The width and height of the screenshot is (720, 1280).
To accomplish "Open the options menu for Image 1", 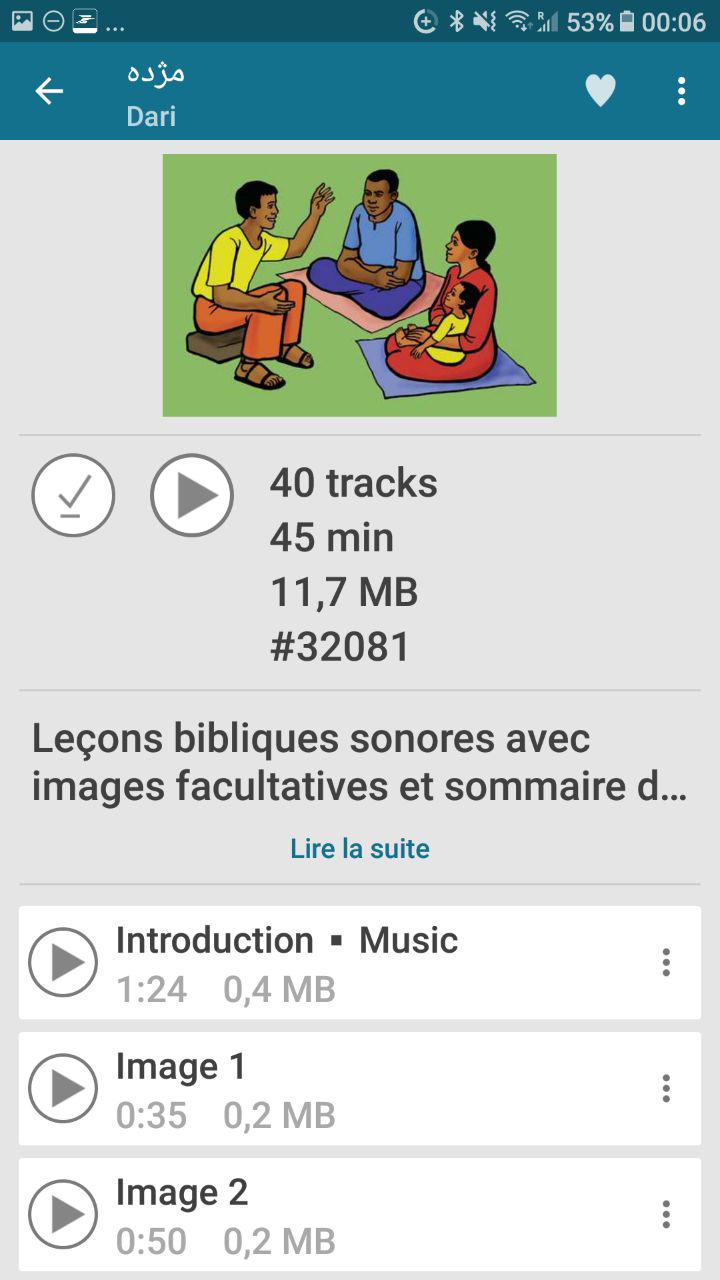I will point(666,1088).
